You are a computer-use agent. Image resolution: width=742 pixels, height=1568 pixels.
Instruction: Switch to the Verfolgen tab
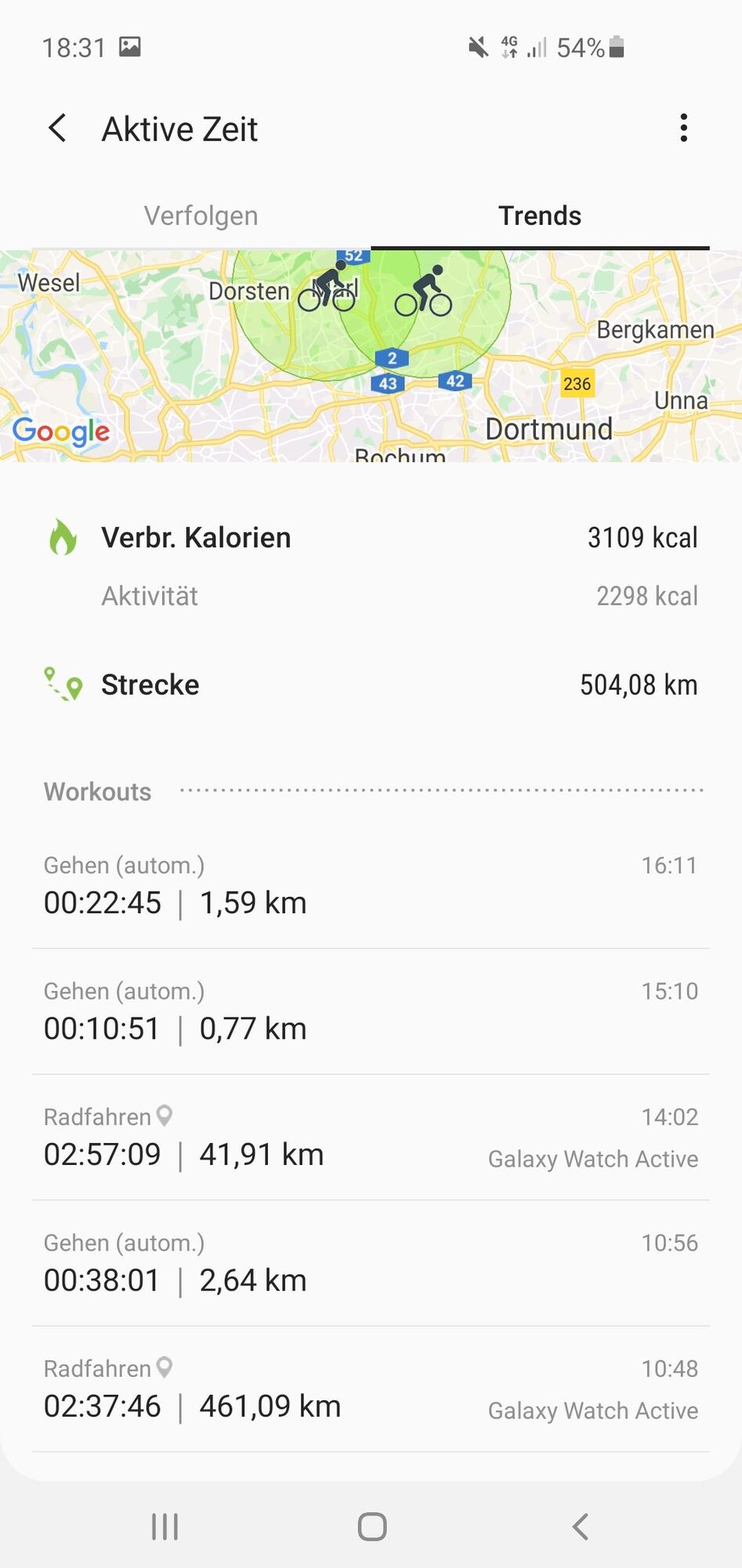[x=201, y=216]
